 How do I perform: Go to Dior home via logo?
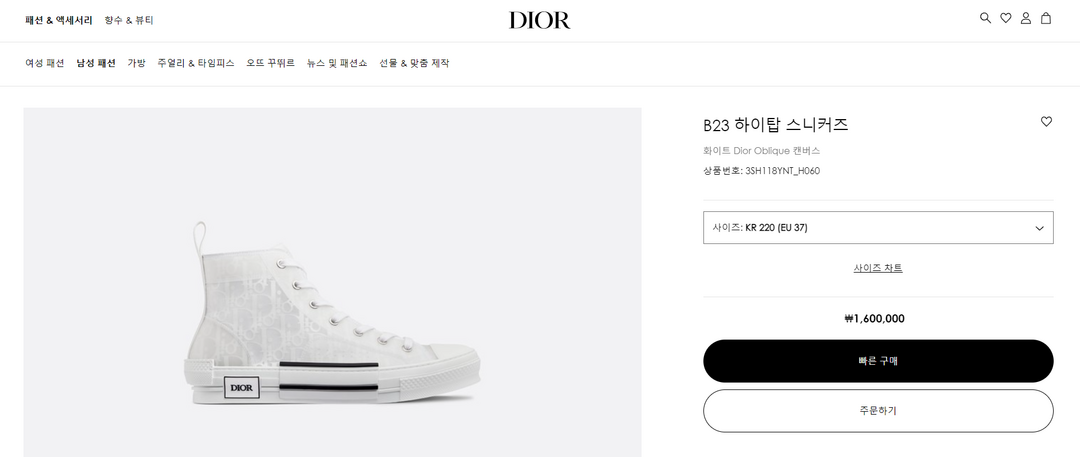(x=539, y=20)
